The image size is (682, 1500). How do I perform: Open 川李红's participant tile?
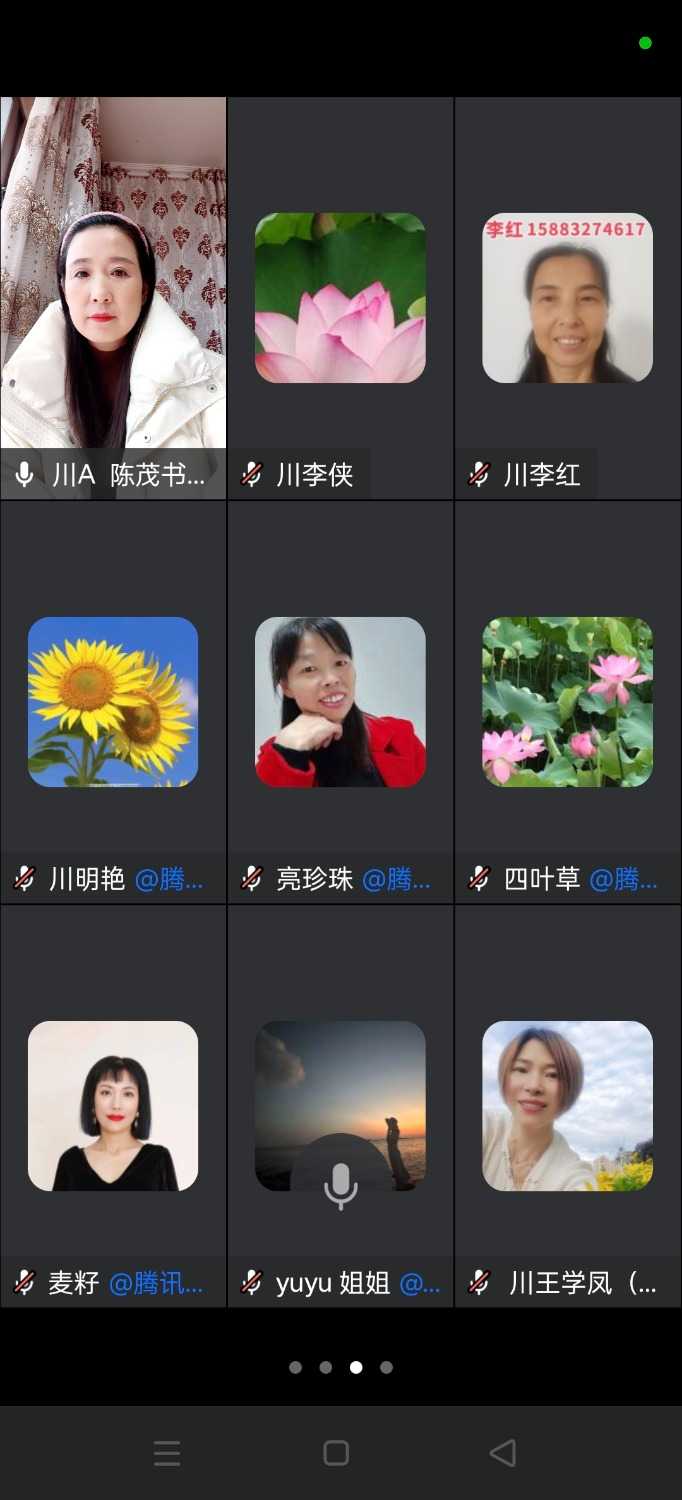(x=567, y=298)
